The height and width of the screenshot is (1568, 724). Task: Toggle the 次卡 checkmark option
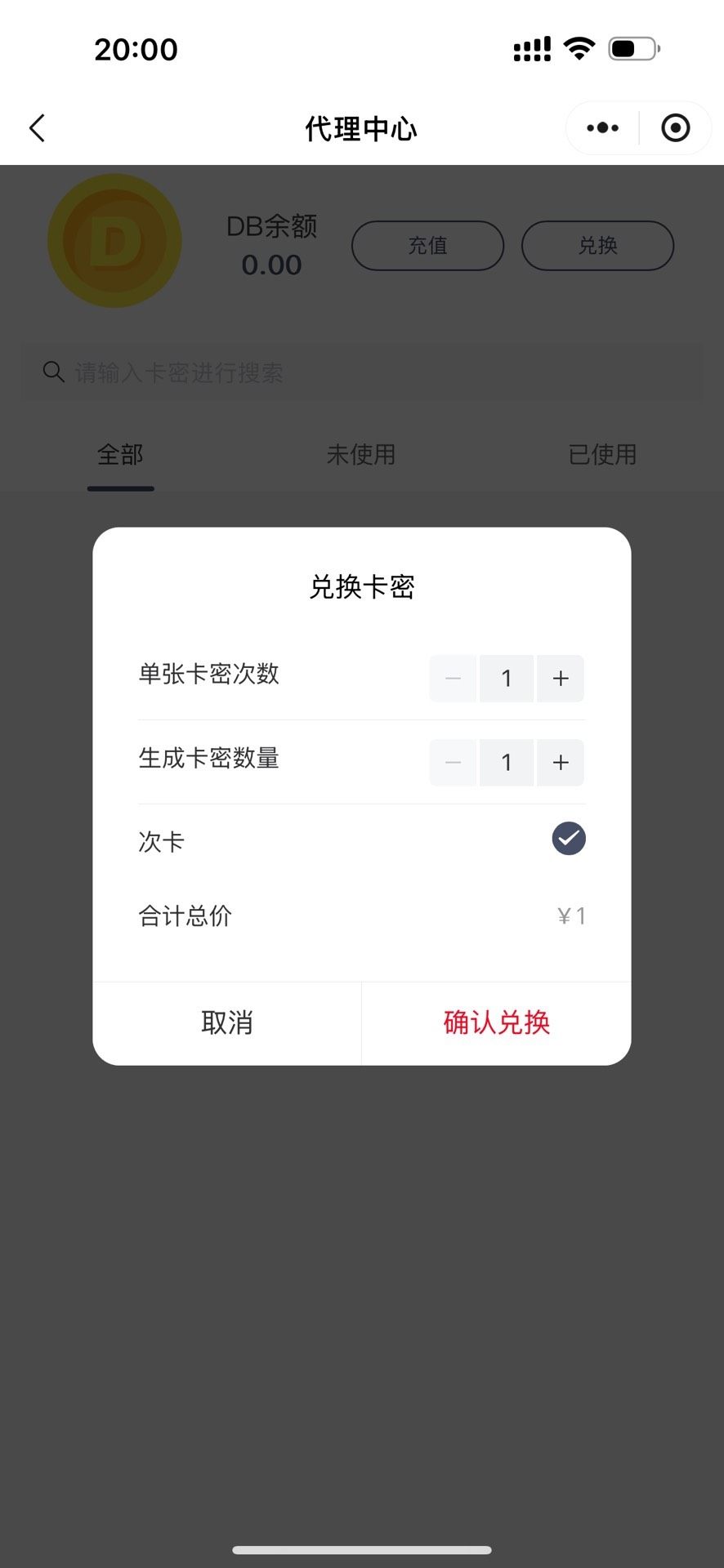click(569, 839)
